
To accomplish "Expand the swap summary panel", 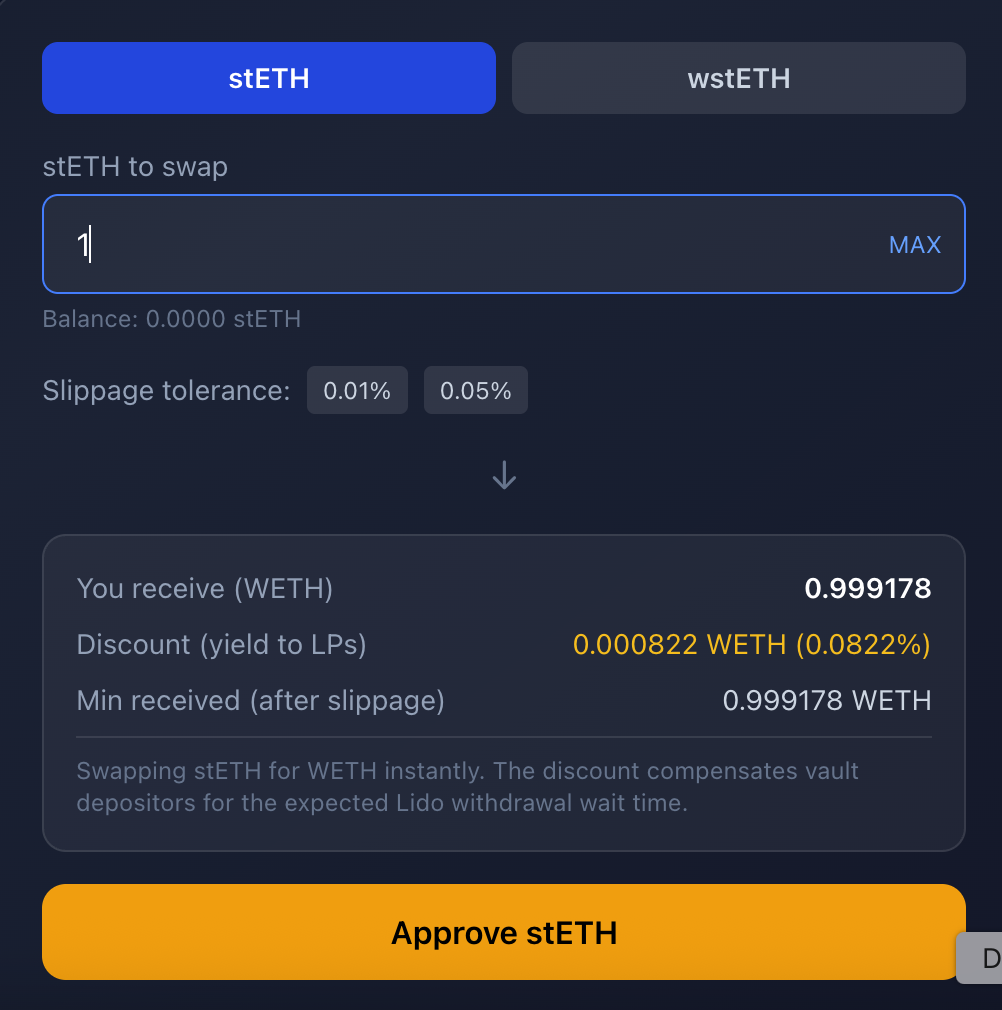I will pos(503,690).
